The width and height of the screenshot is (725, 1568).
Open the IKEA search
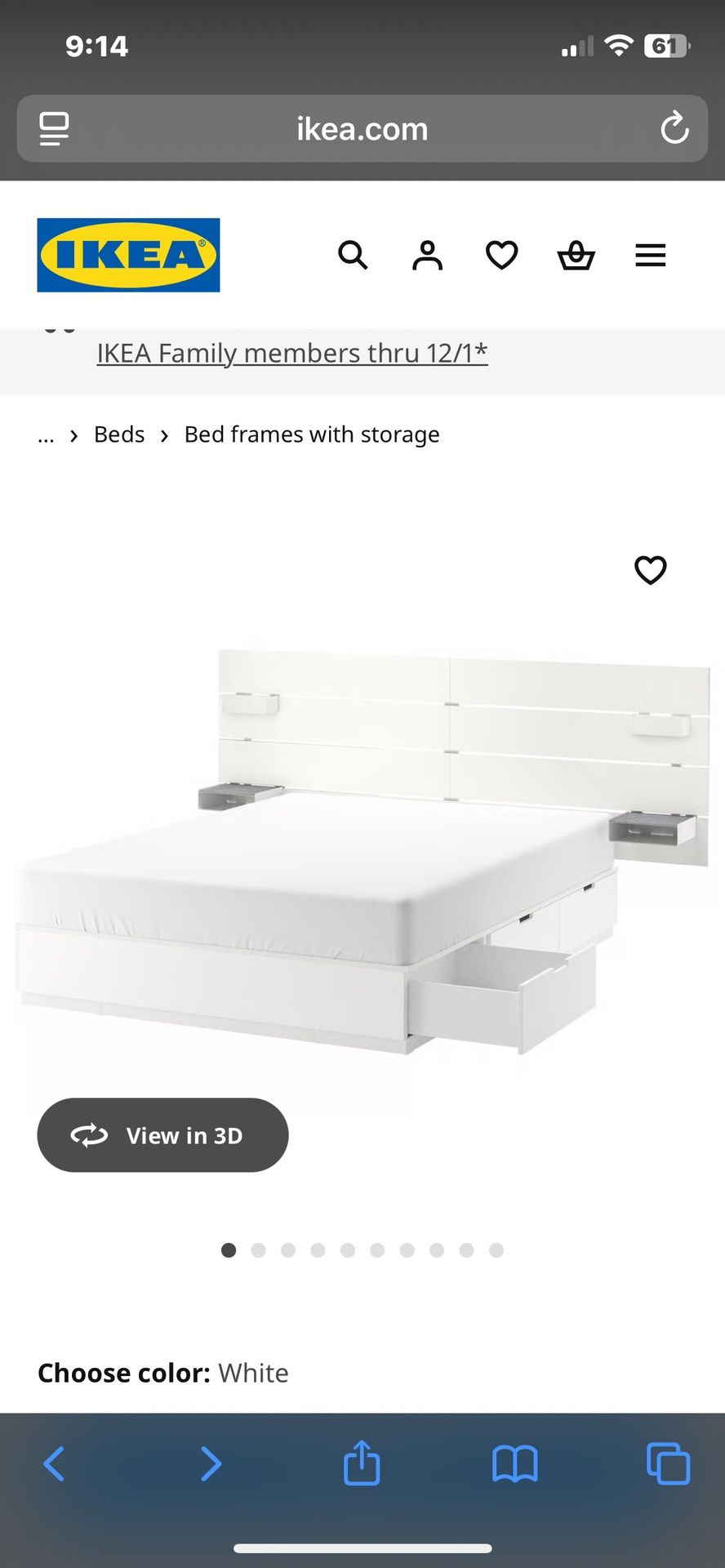(x=354, y=255)
